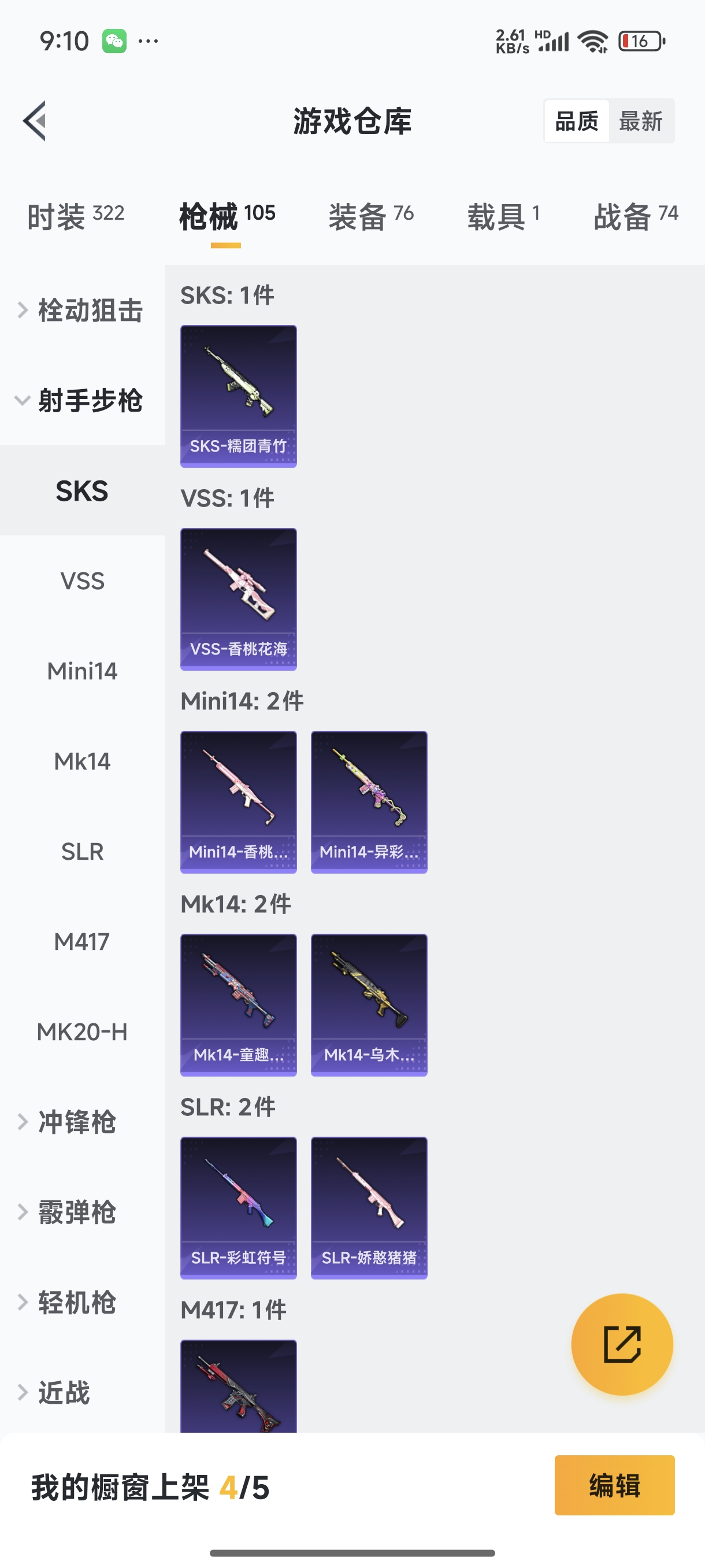This screenshot has height=1568, width=705.
Task: Expand the 轻机枪 category
Action: [76, 1302]
